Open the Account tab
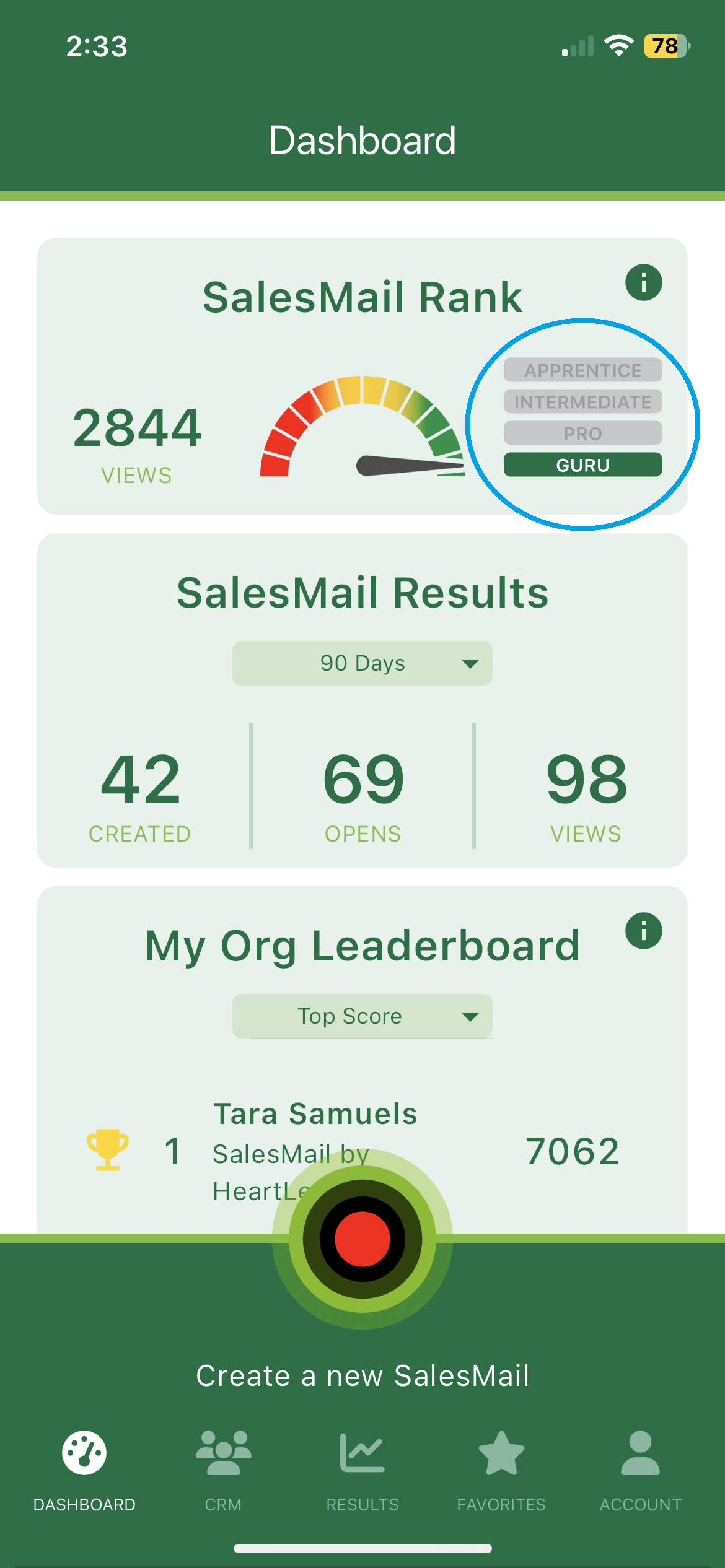 coord(640,1469)
